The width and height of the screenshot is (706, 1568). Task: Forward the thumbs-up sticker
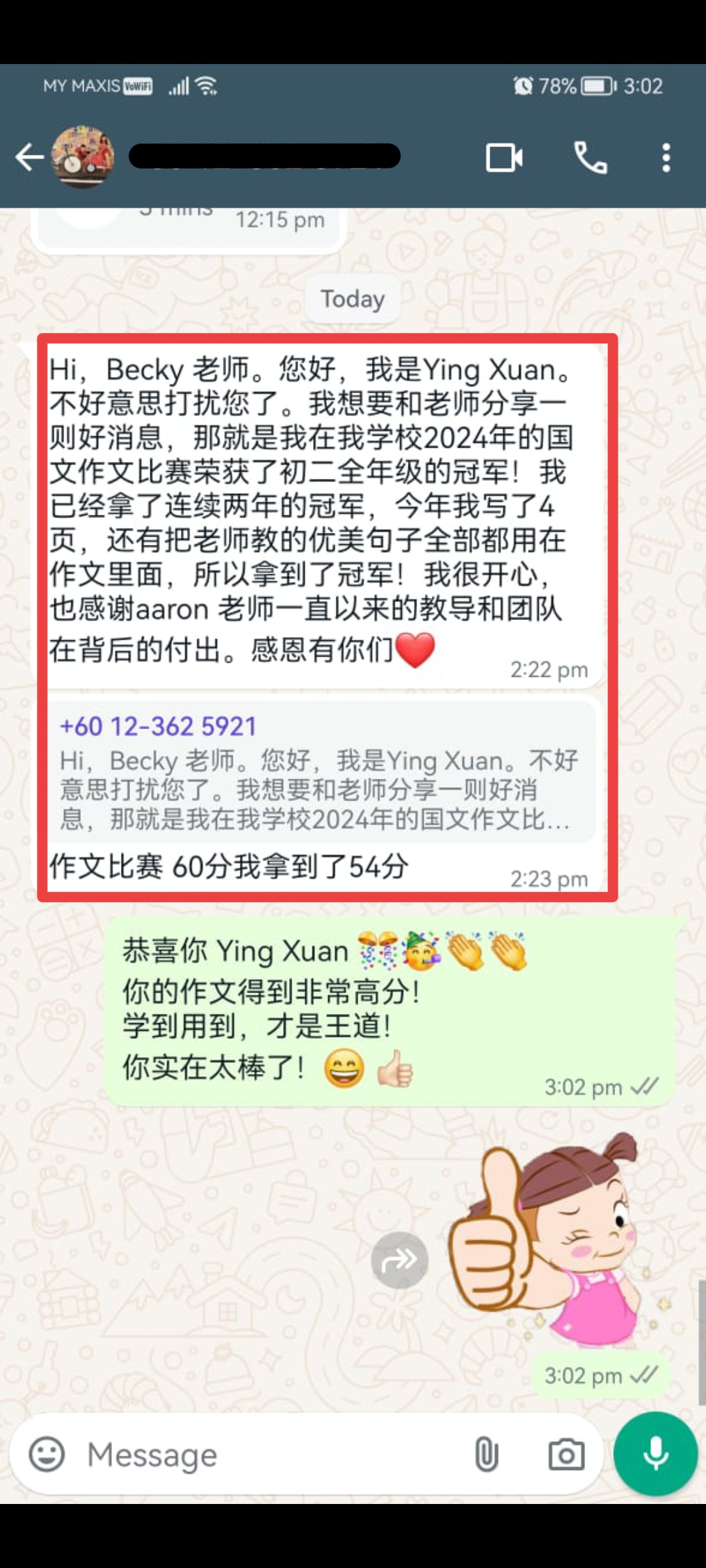[x=399, y=1260]
